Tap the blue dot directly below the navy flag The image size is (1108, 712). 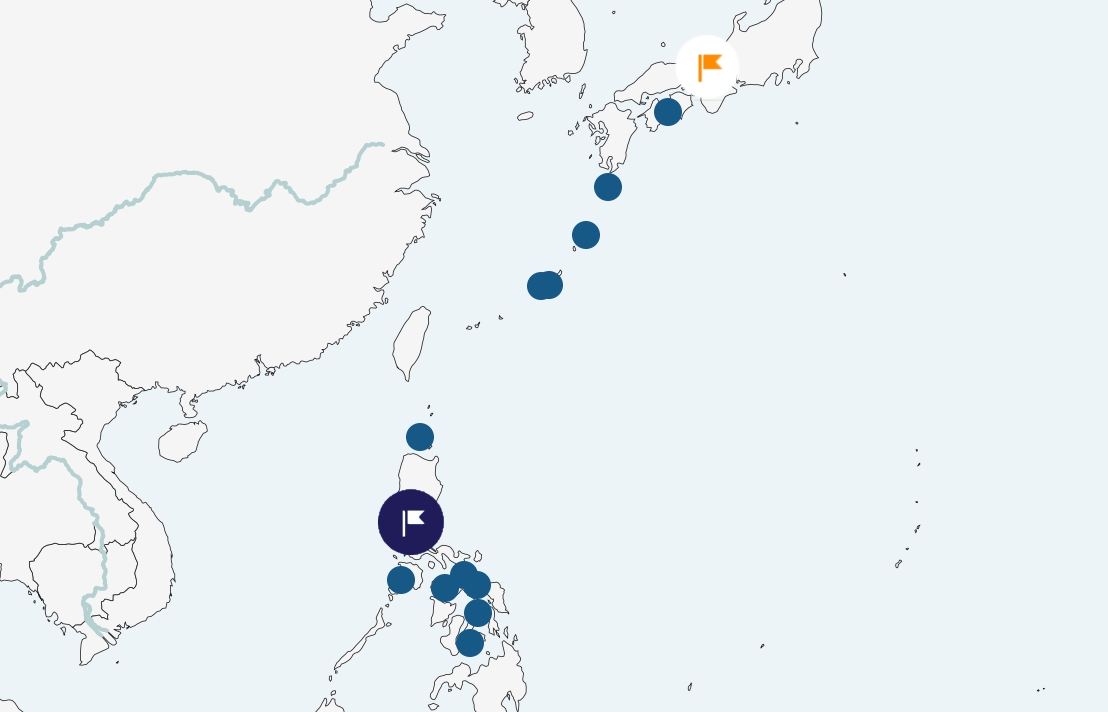(401, 580)
